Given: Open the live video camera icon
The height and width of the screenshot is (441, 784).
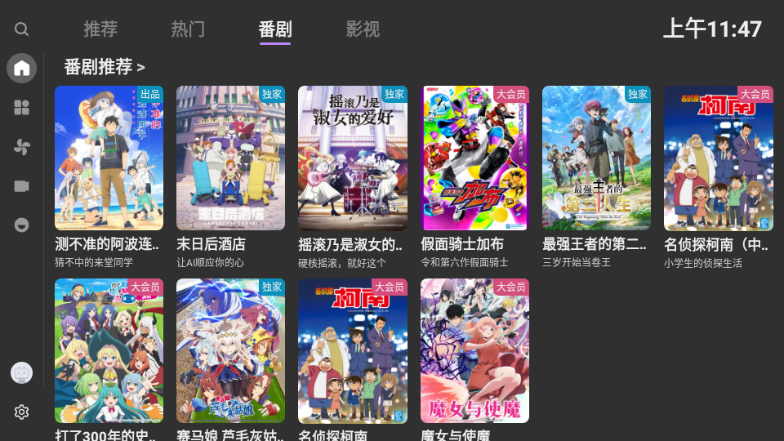Looking at the screenshot, I should (22, 186).
